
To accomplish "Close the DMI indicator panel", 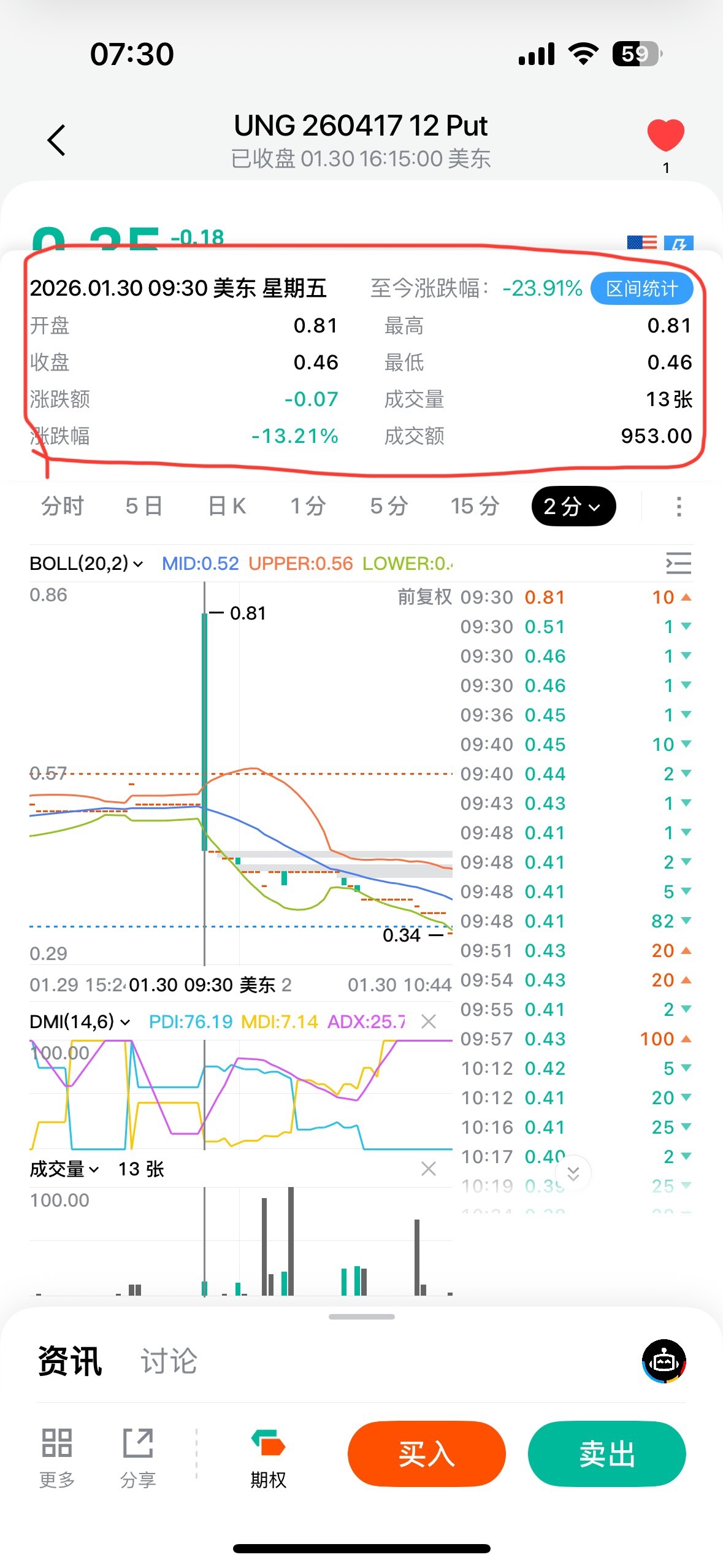I will [x=429, y=1021].
